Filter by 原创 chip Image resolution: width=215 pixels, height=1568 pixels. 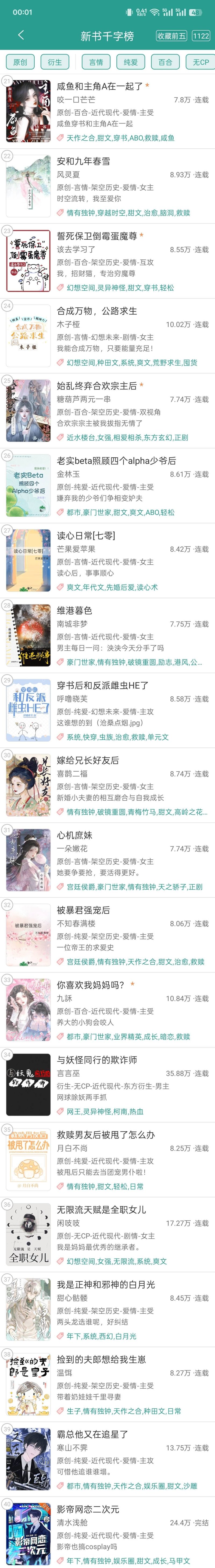(20, 62)
